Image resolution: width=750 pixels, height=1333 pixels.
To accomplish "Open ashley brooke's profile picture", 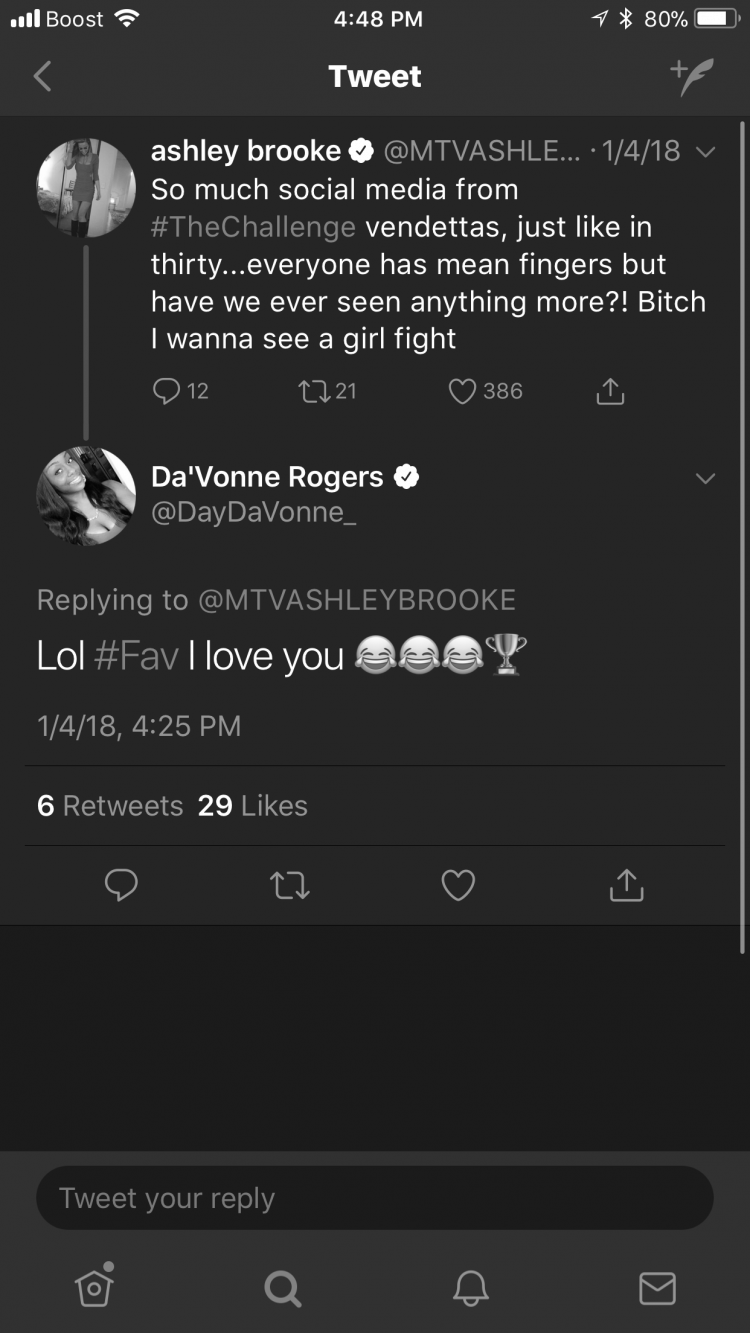I will click(x=86, y=188).
